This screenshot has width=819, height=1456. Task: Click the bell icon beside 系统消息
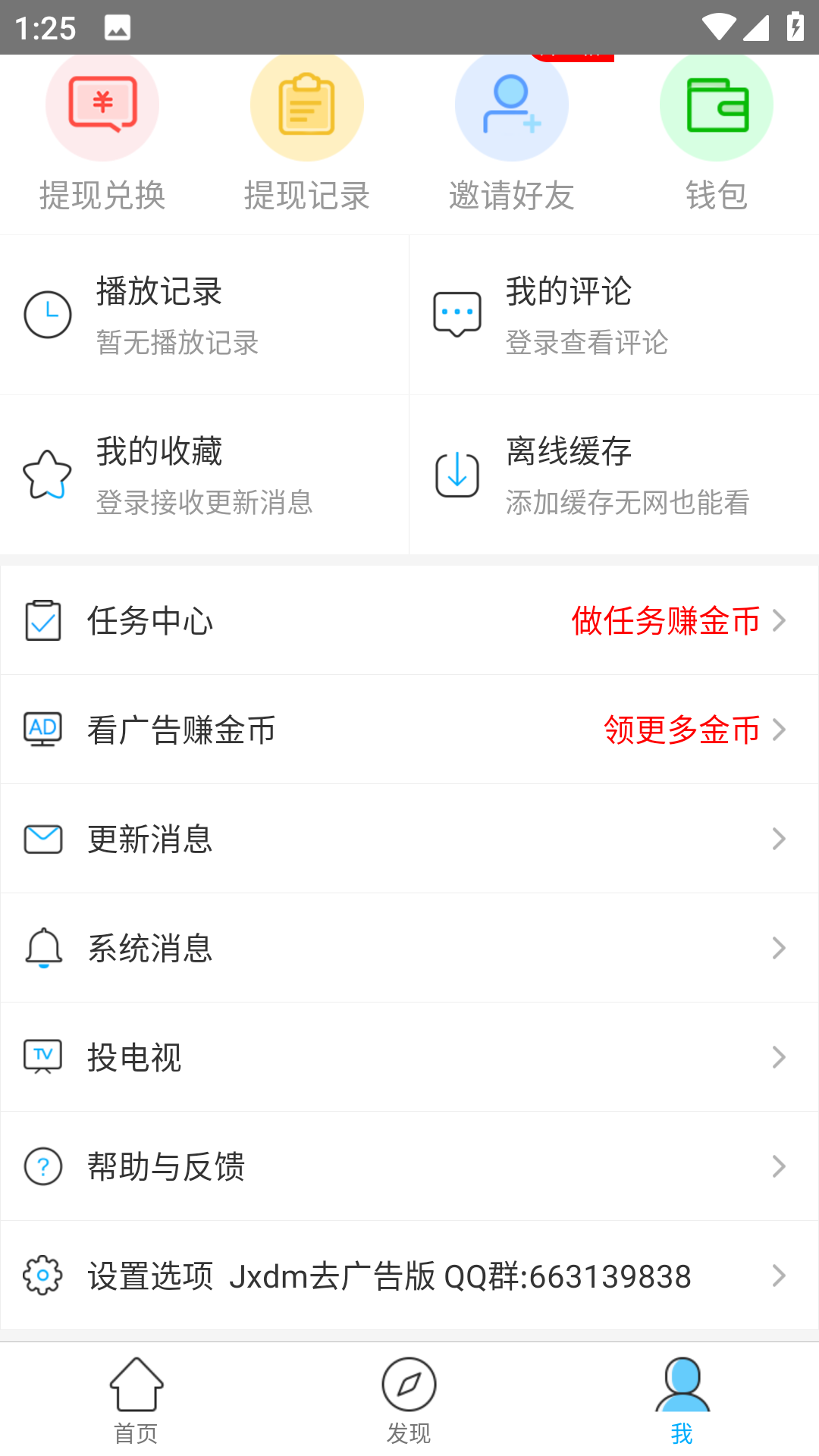tap(42, 948)
